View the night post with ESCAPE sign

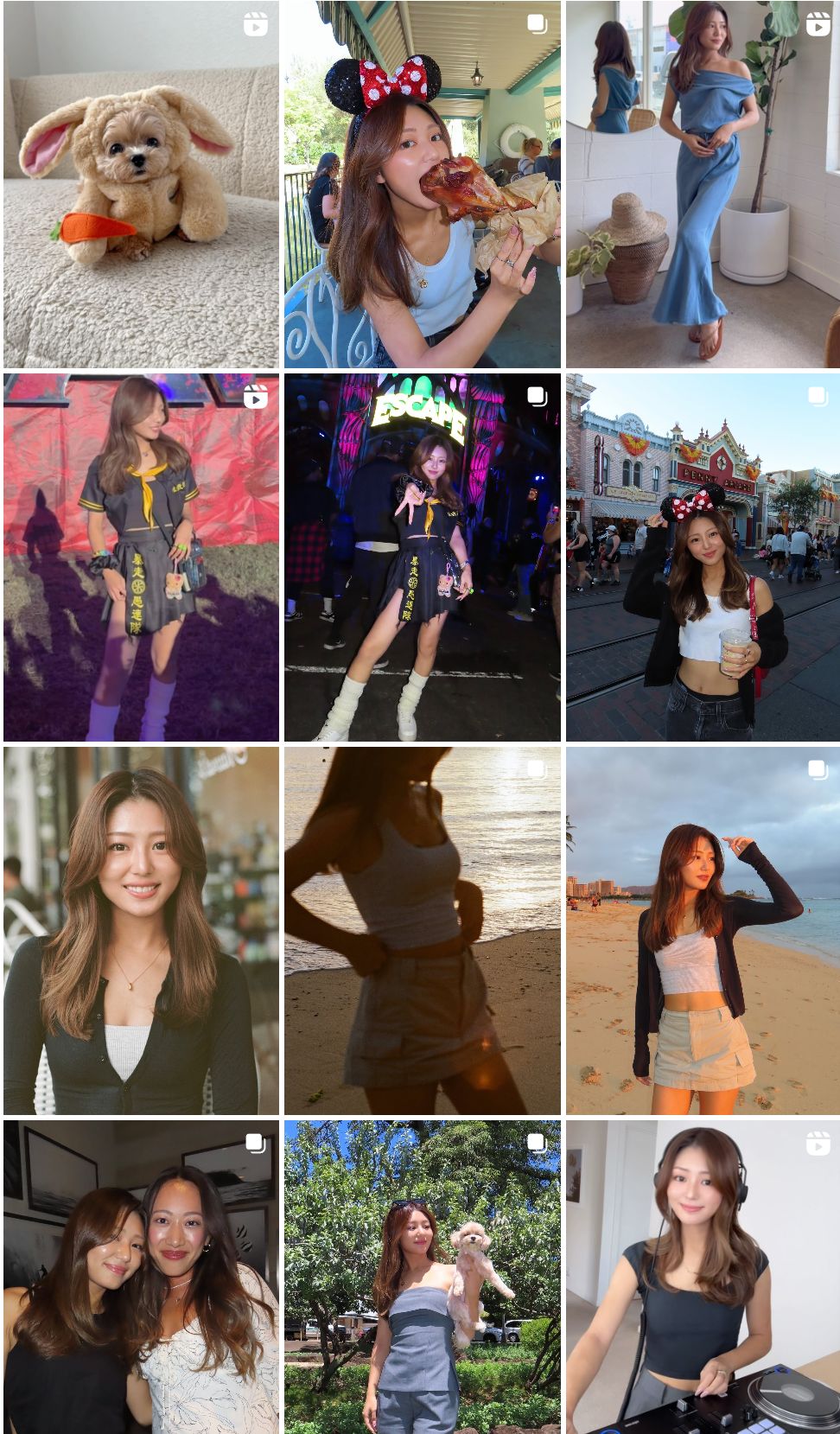click(422, 558)
